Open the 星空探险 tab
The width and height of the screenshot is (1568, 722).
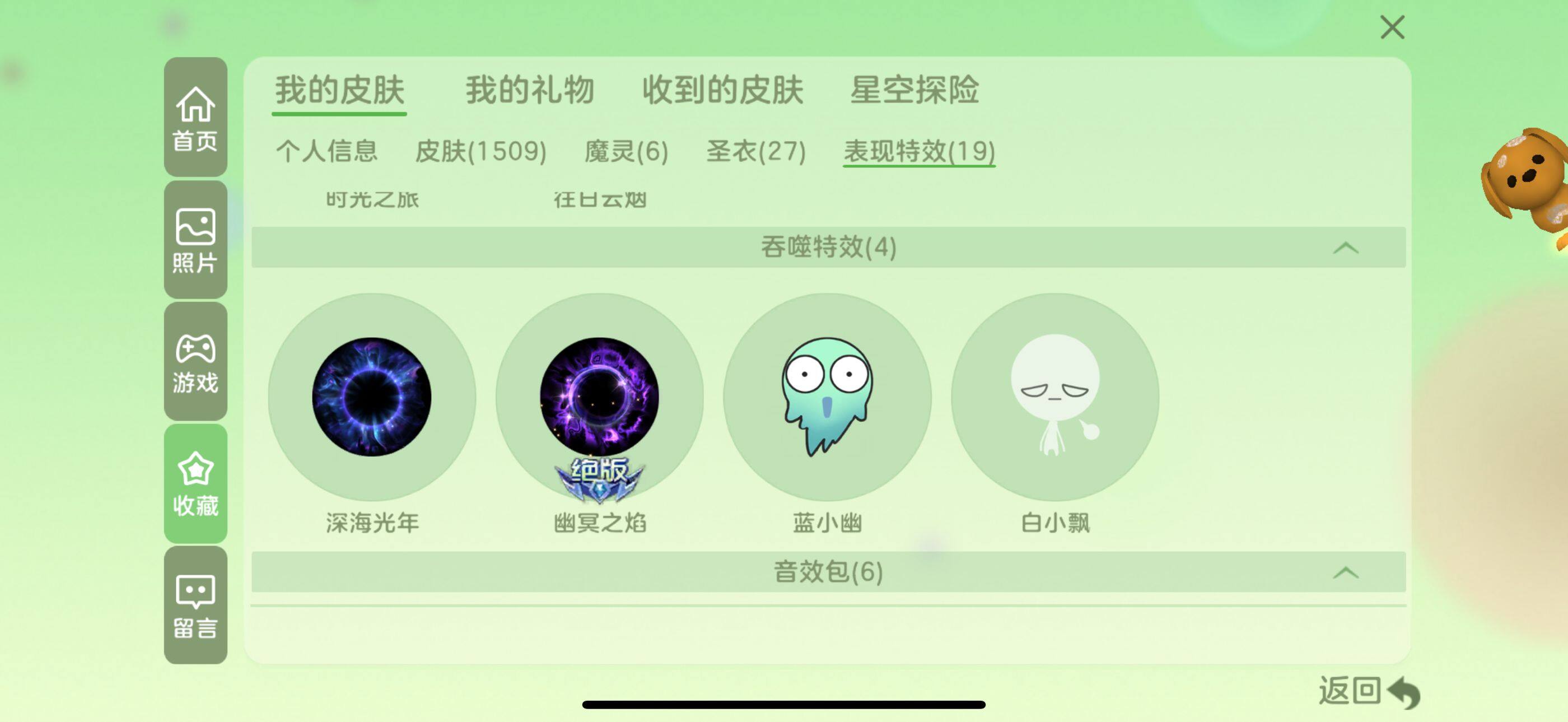(914, 90)
